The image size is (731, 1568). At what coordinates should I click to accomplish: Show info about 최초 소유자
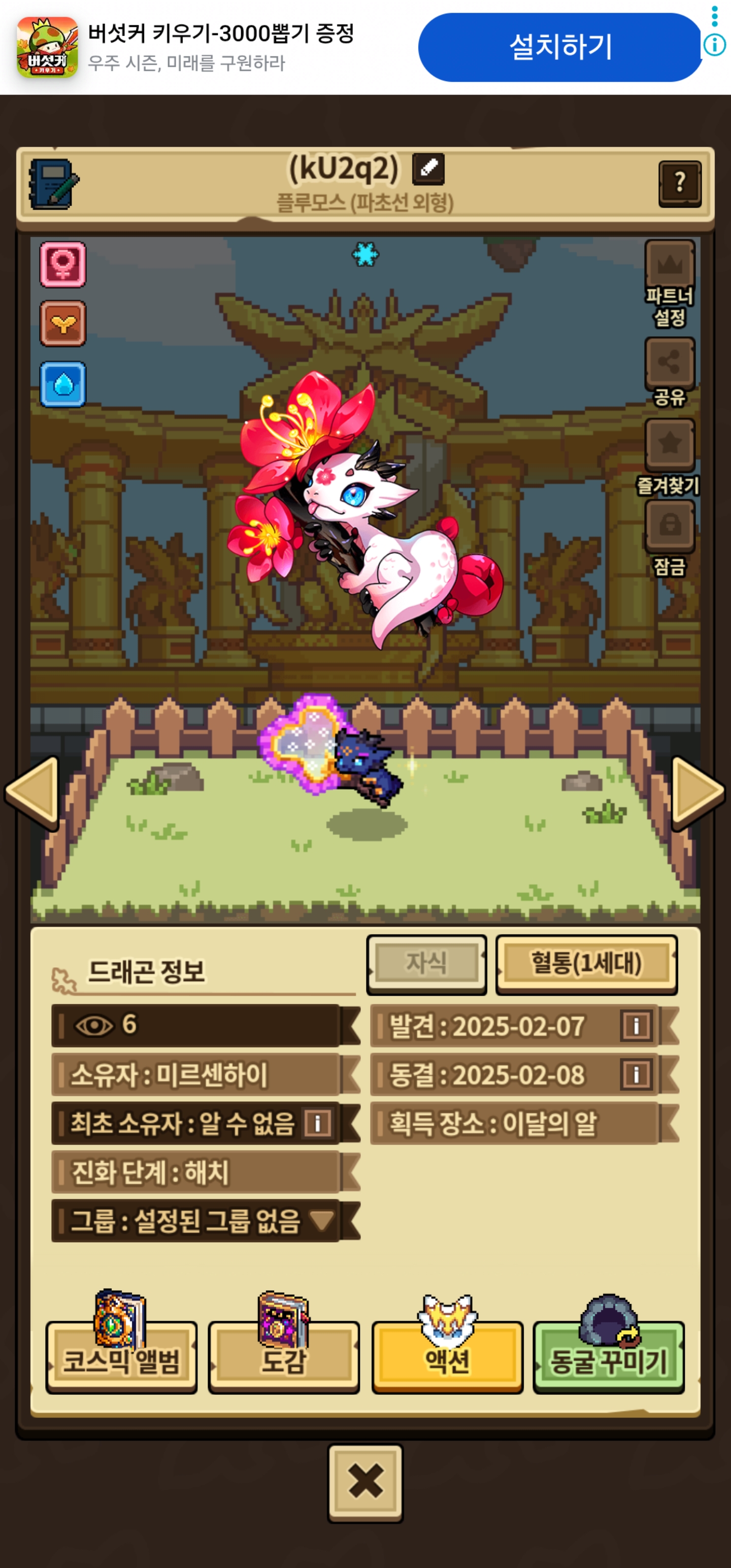pyautogui.click(x=317, y=1124)
